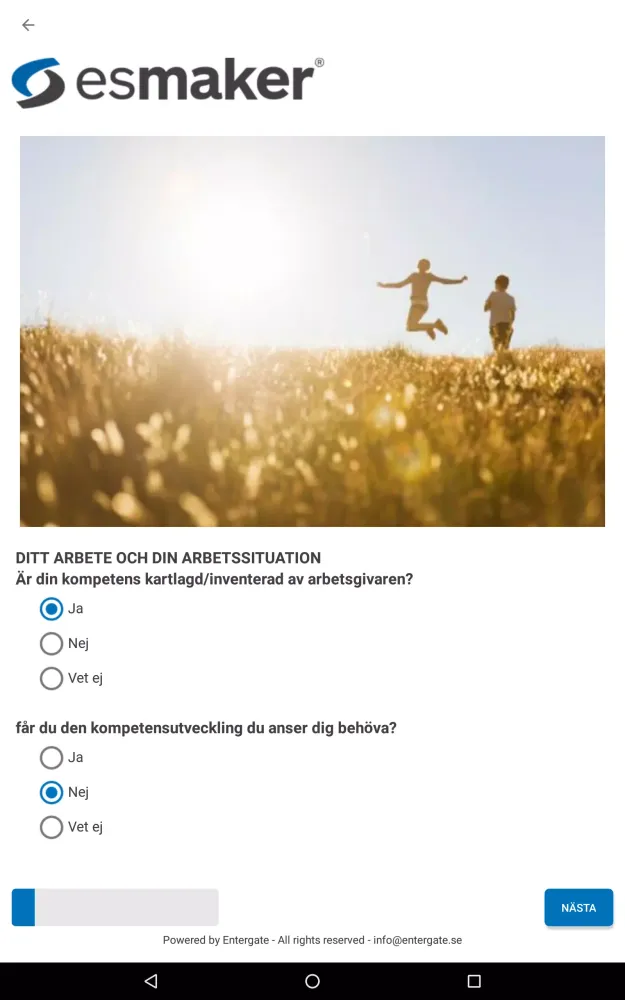Go back using the top arrow
The image size is (625, 1000).
tap(28, 25)
